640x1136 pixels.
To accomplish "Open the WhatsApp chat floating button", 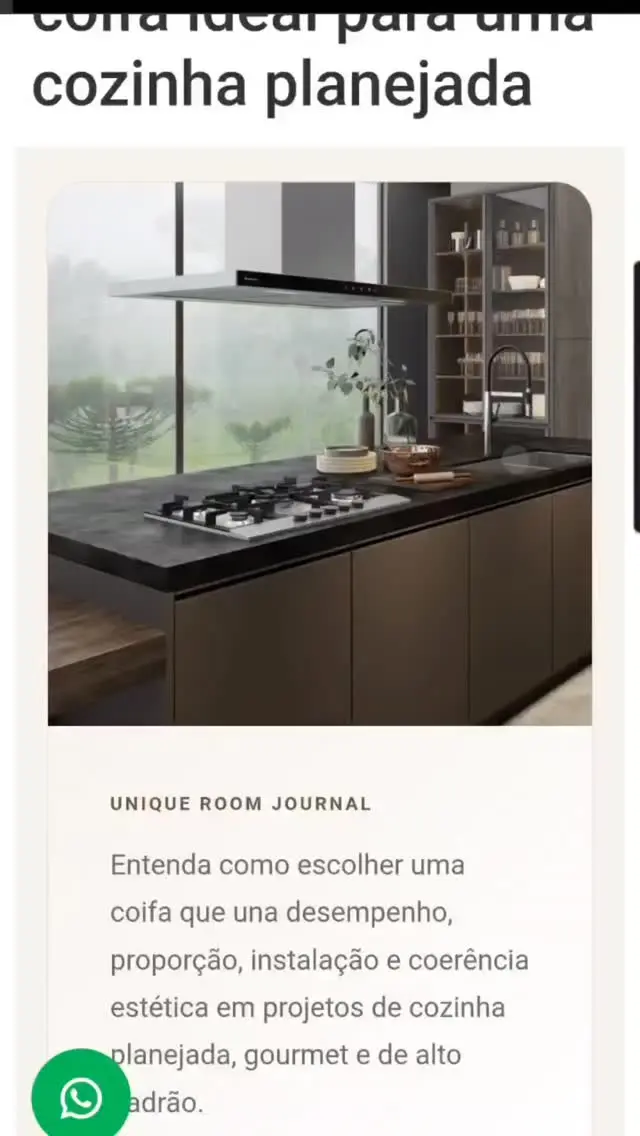I will [x=80, y=1097].
